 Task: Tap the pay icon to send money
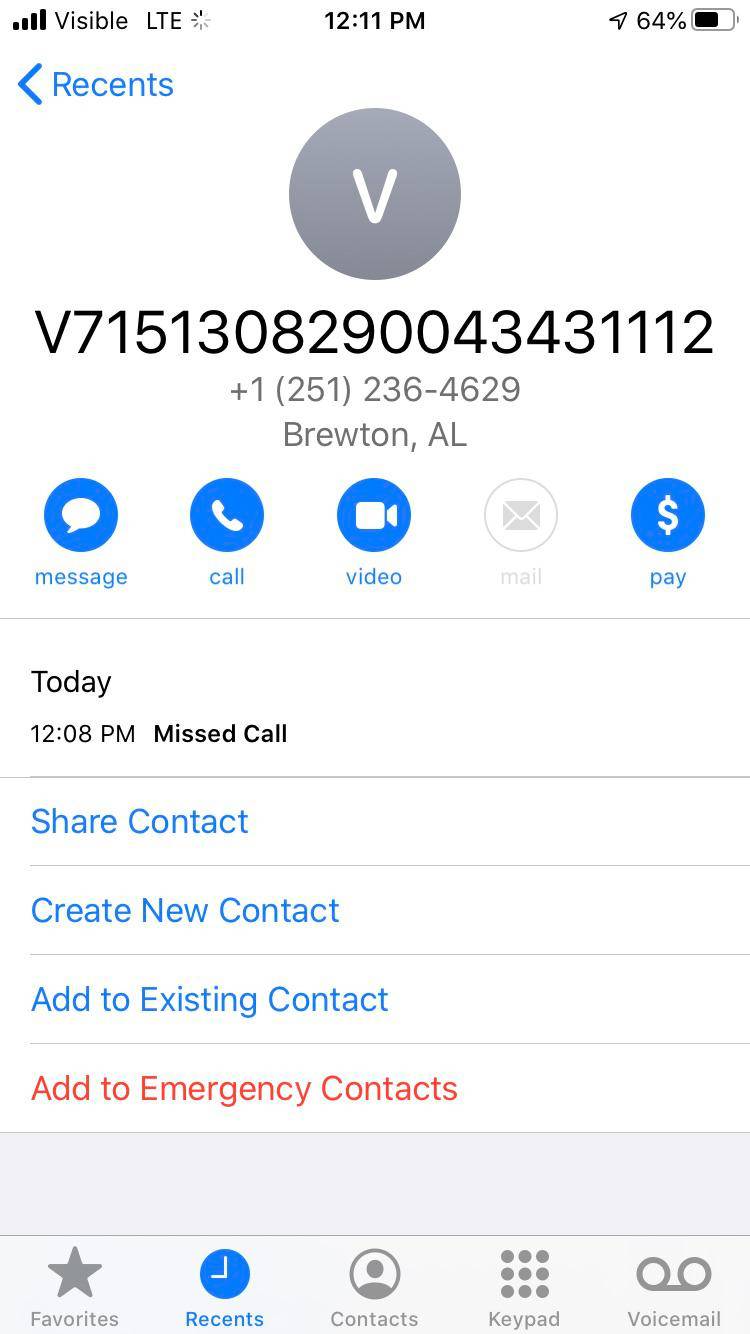pos(667,514)
